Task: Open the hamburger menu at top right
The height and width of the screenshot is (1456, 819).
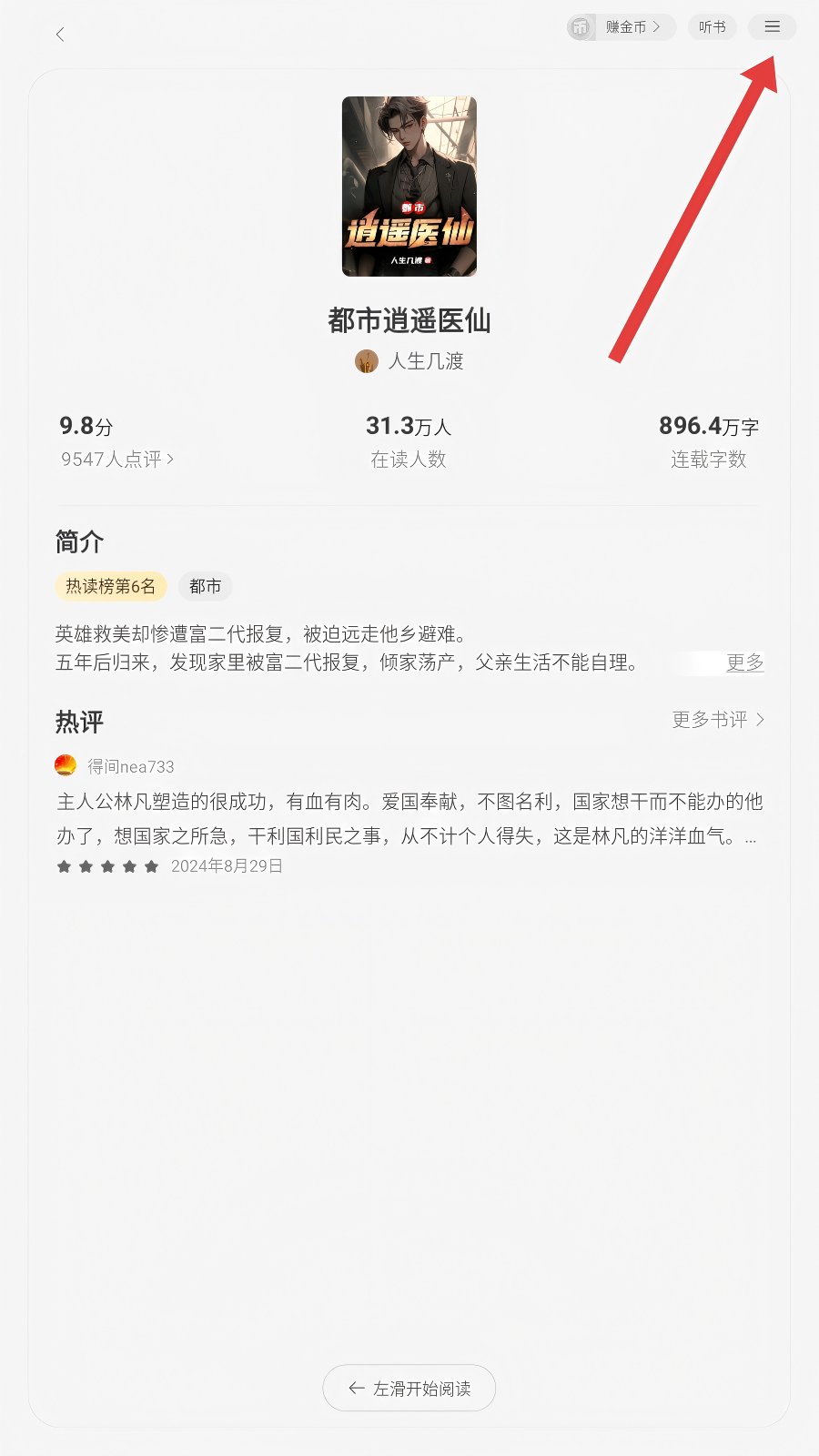Action: 772,27
